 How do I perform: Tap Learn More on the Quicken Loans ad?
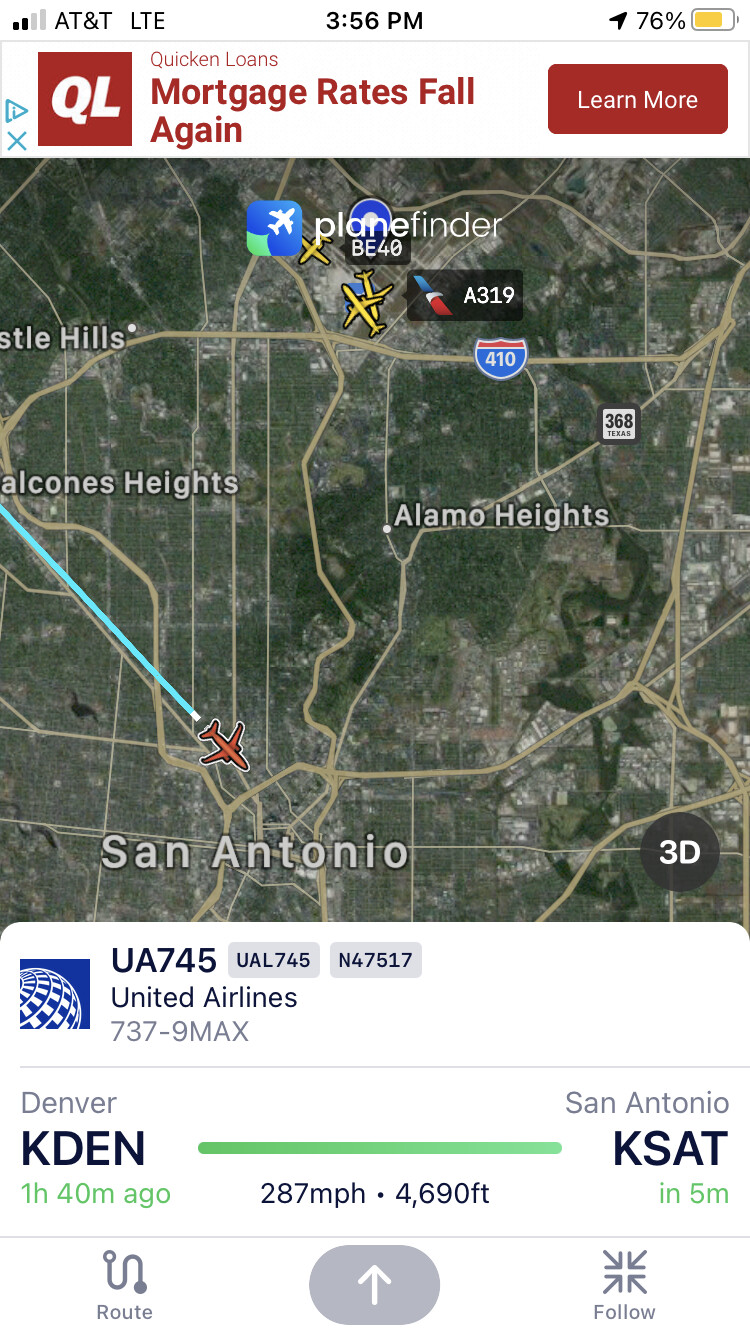pos(637,99)
